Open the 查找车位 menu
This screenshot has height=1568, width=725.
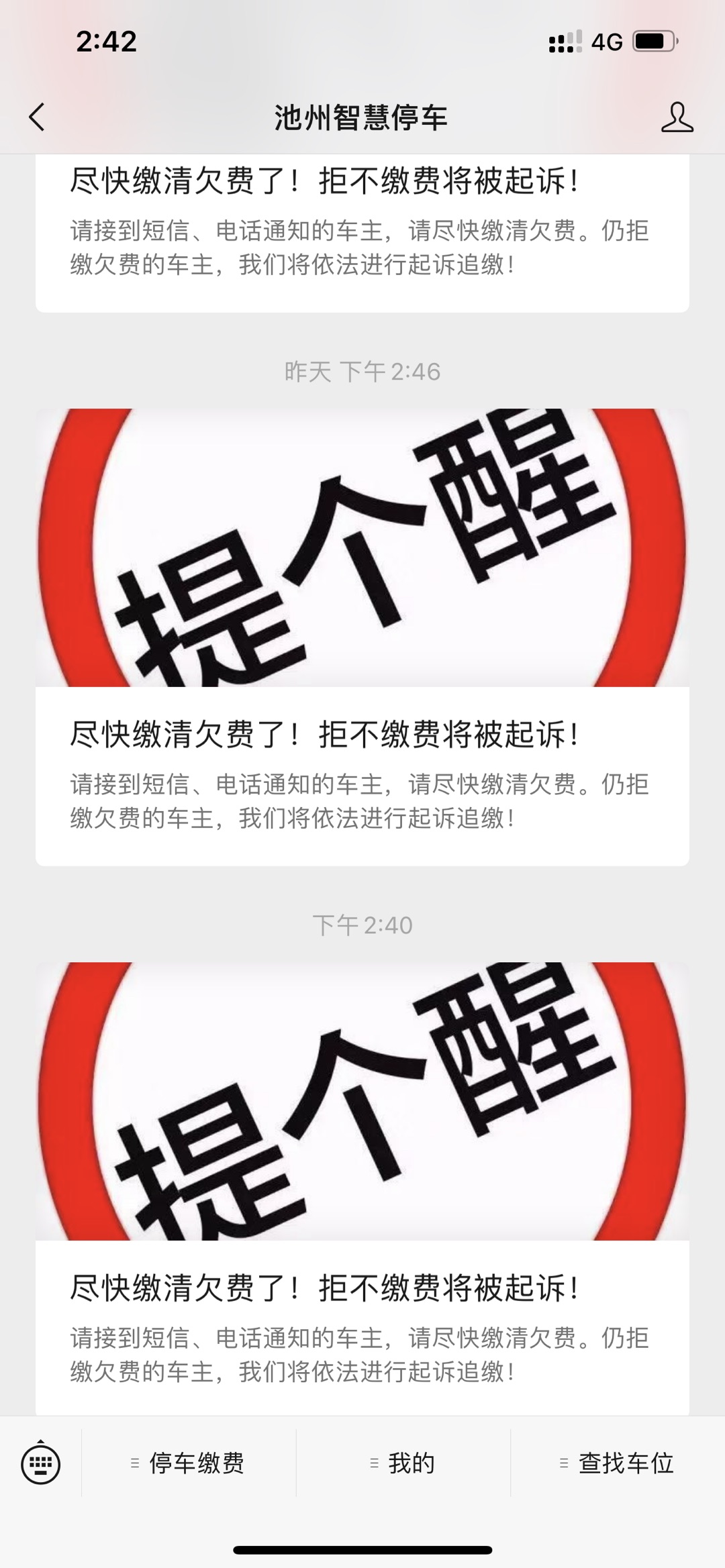618,1463
